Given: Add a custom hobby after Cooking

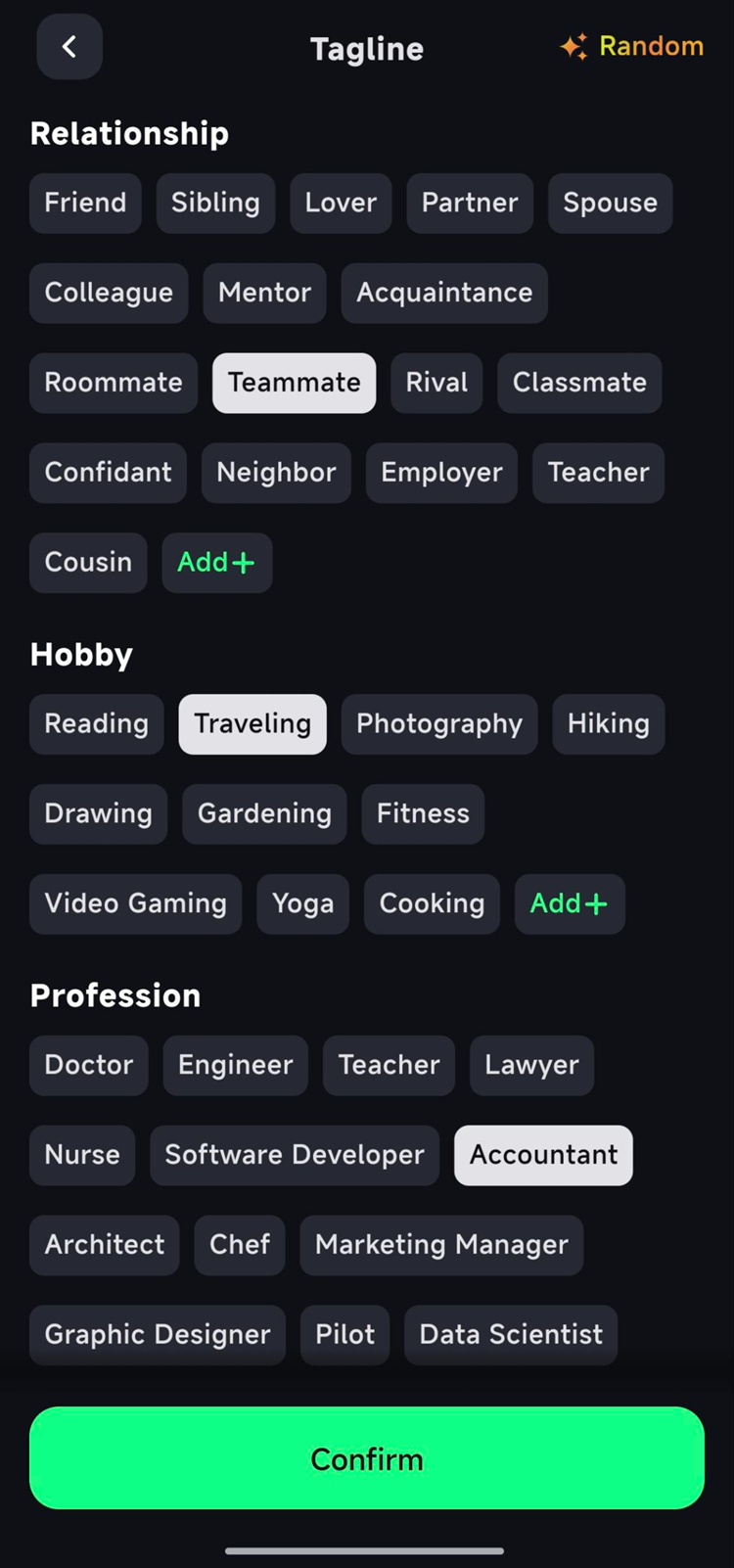Looking at the screenshot, I should [569, 903].
